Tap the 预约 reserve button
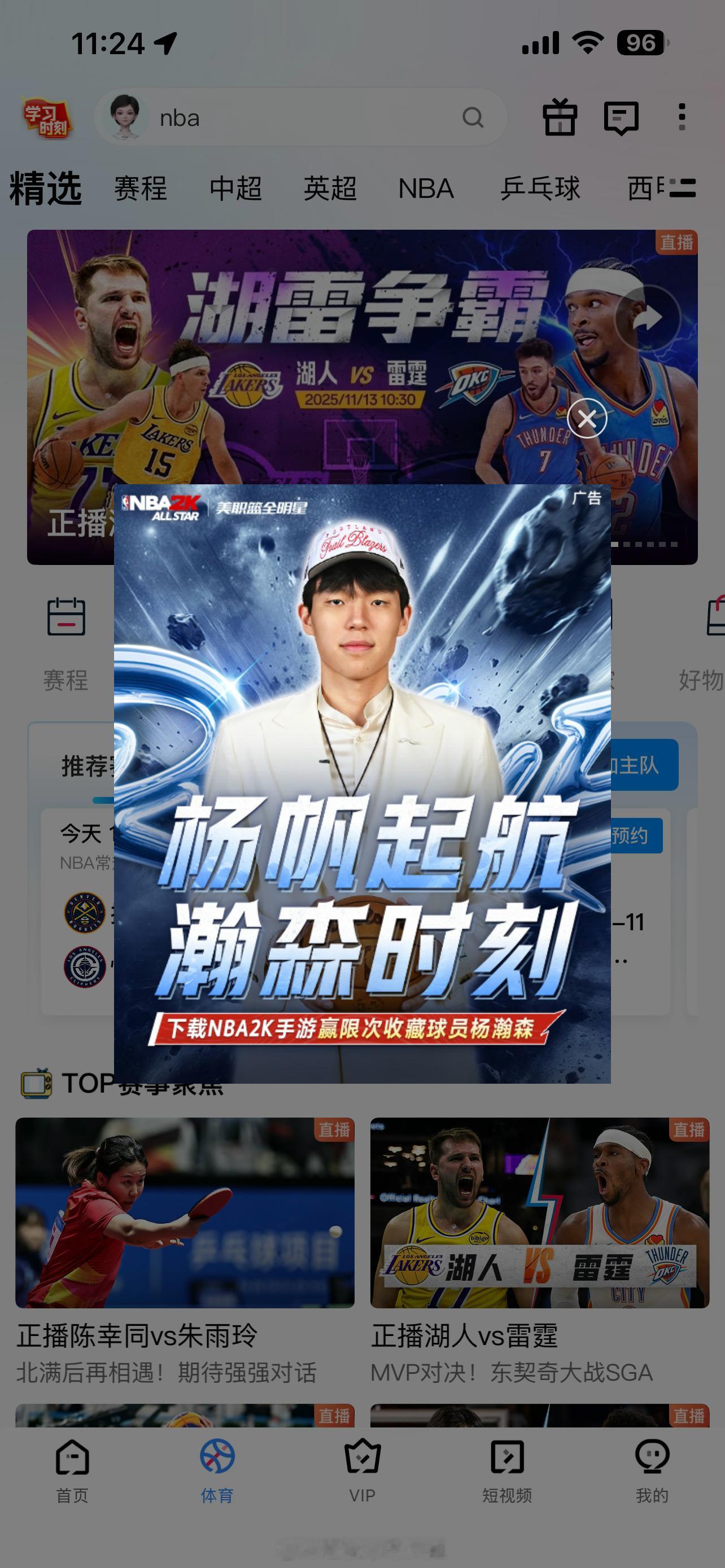The width and height of the screenshot is (725, 1568). [x=634, y=836]
